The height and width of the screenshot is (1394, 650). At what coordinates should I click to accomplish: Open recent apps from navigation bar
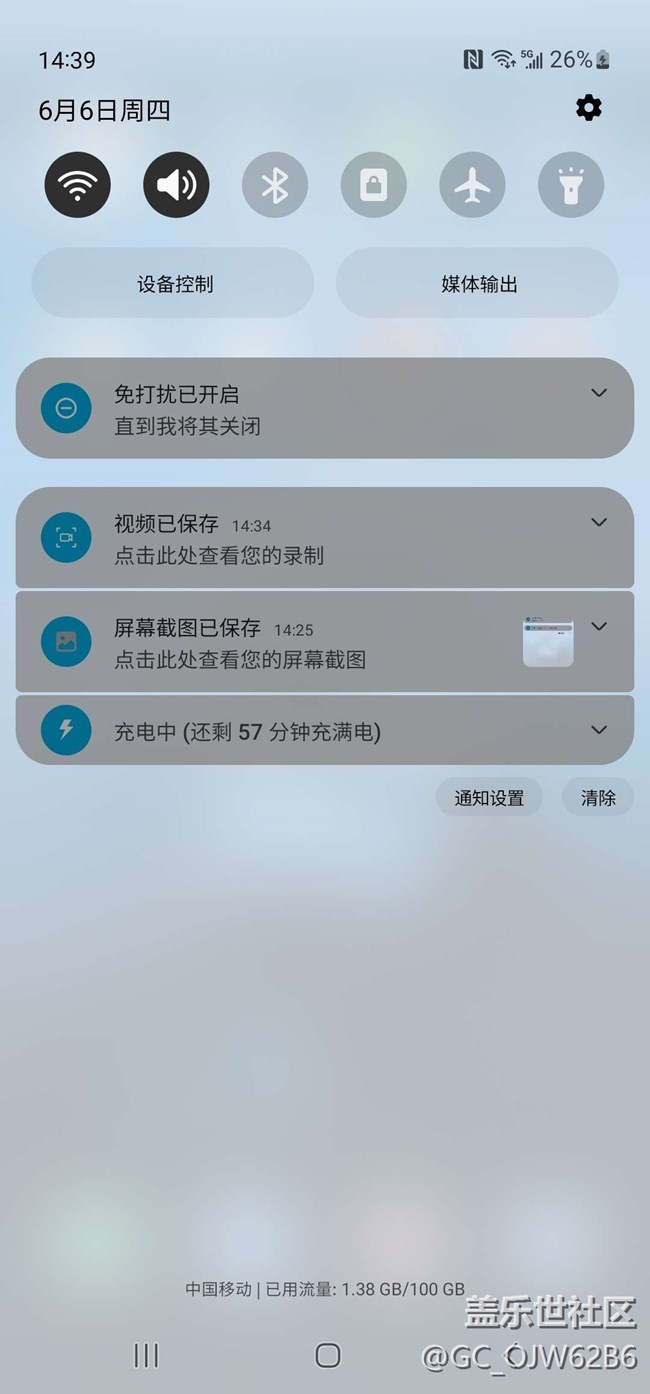tap(146, 1355)
